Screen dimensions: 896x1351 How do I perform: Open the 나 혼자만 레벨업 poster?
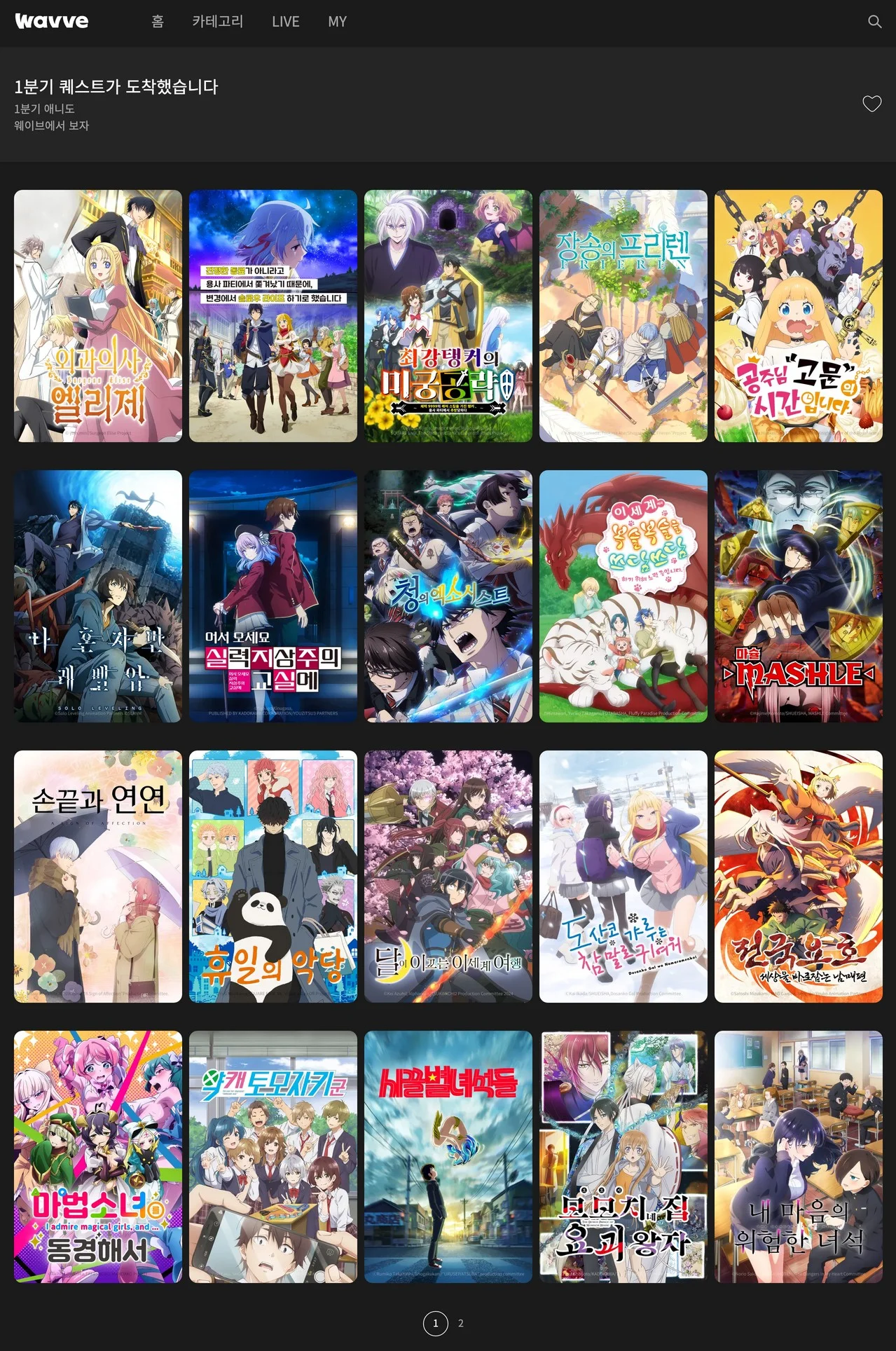click(x=98, y=596)
